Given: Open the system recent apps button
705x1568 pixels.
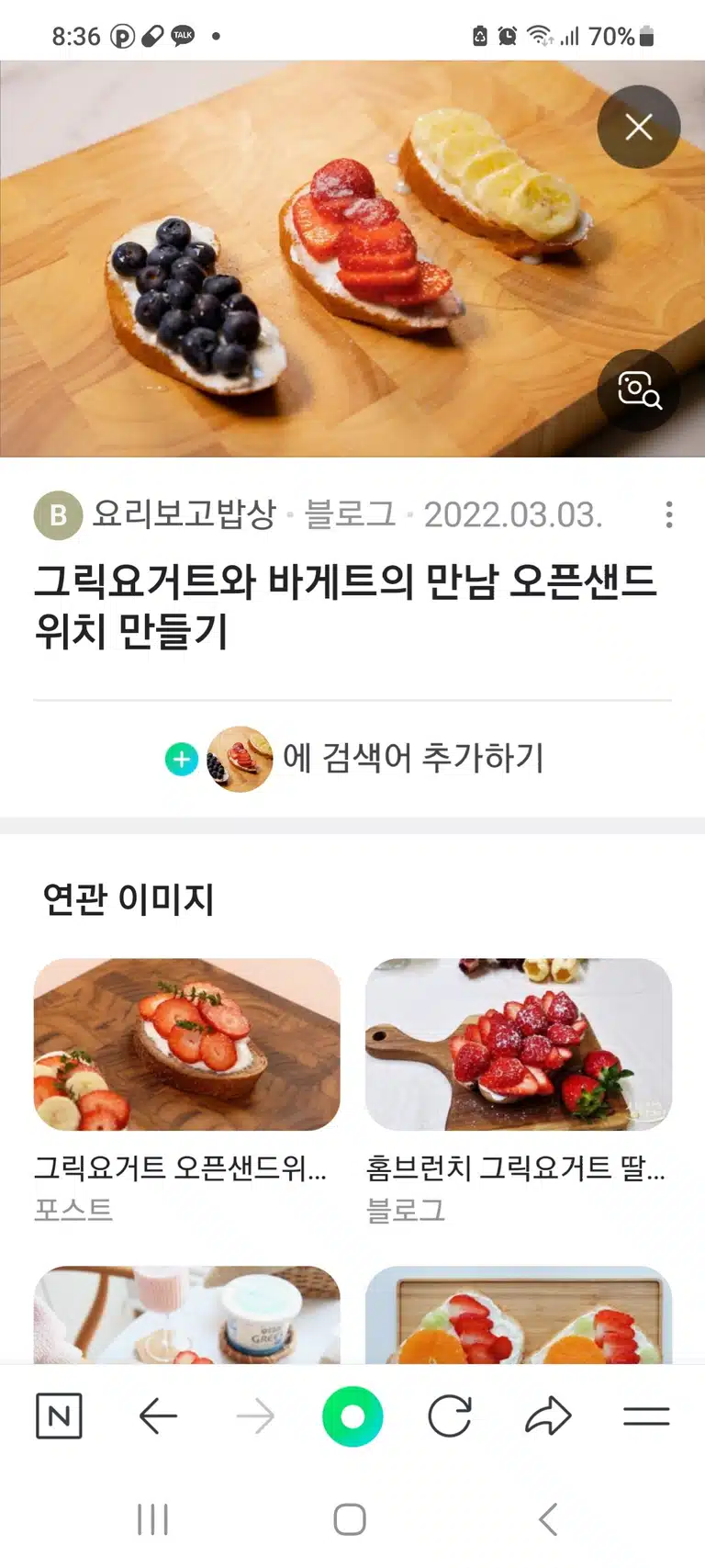Looking at the screenshot, I should 152,1519.
